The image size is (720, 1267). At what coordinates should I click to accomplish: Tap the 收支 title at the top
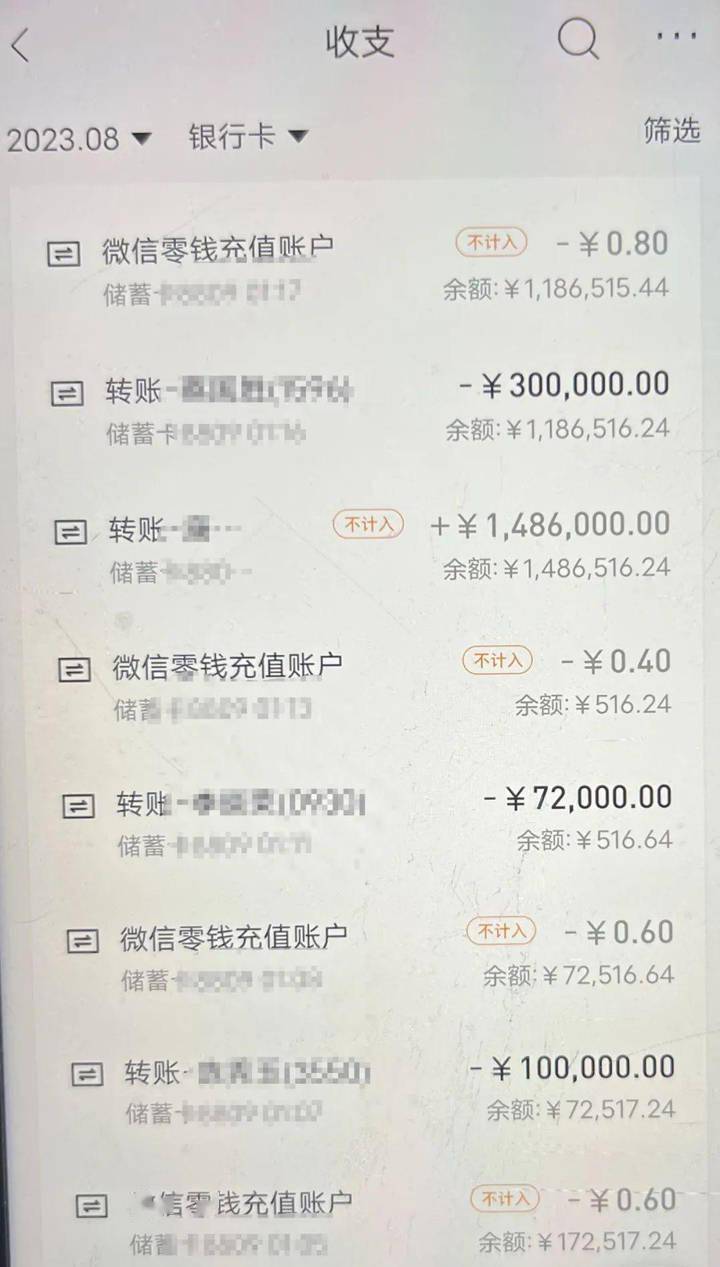(360, 40)
